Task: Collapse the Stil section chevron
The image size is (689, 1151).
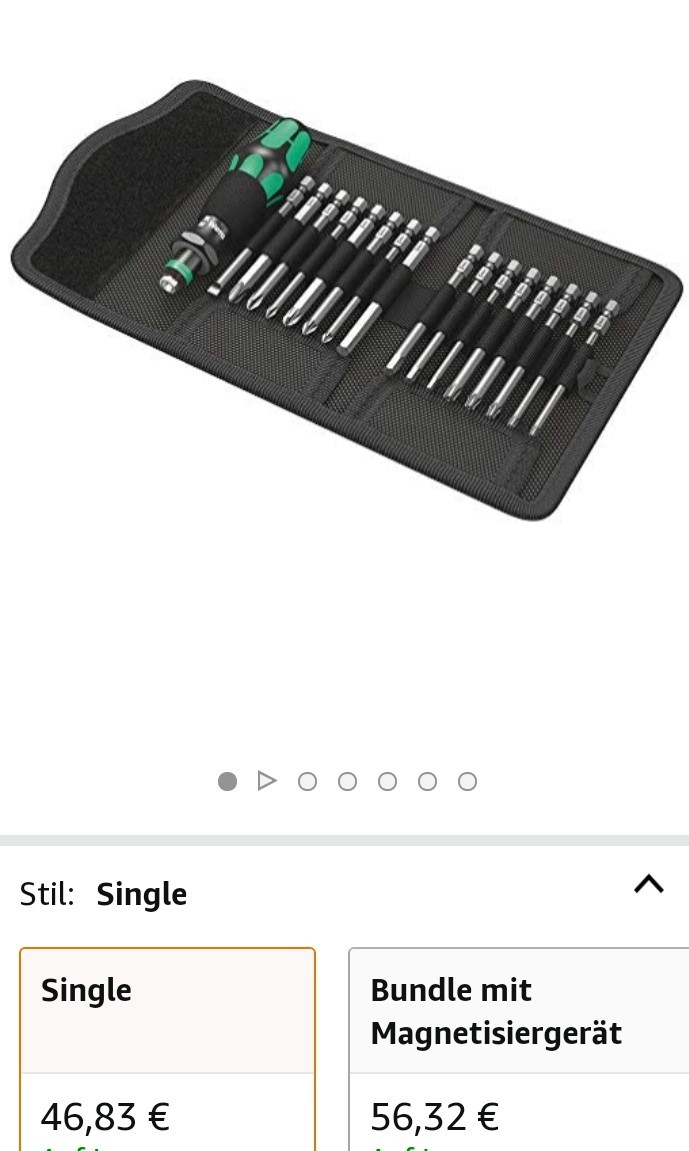Action: click(648, 884)
